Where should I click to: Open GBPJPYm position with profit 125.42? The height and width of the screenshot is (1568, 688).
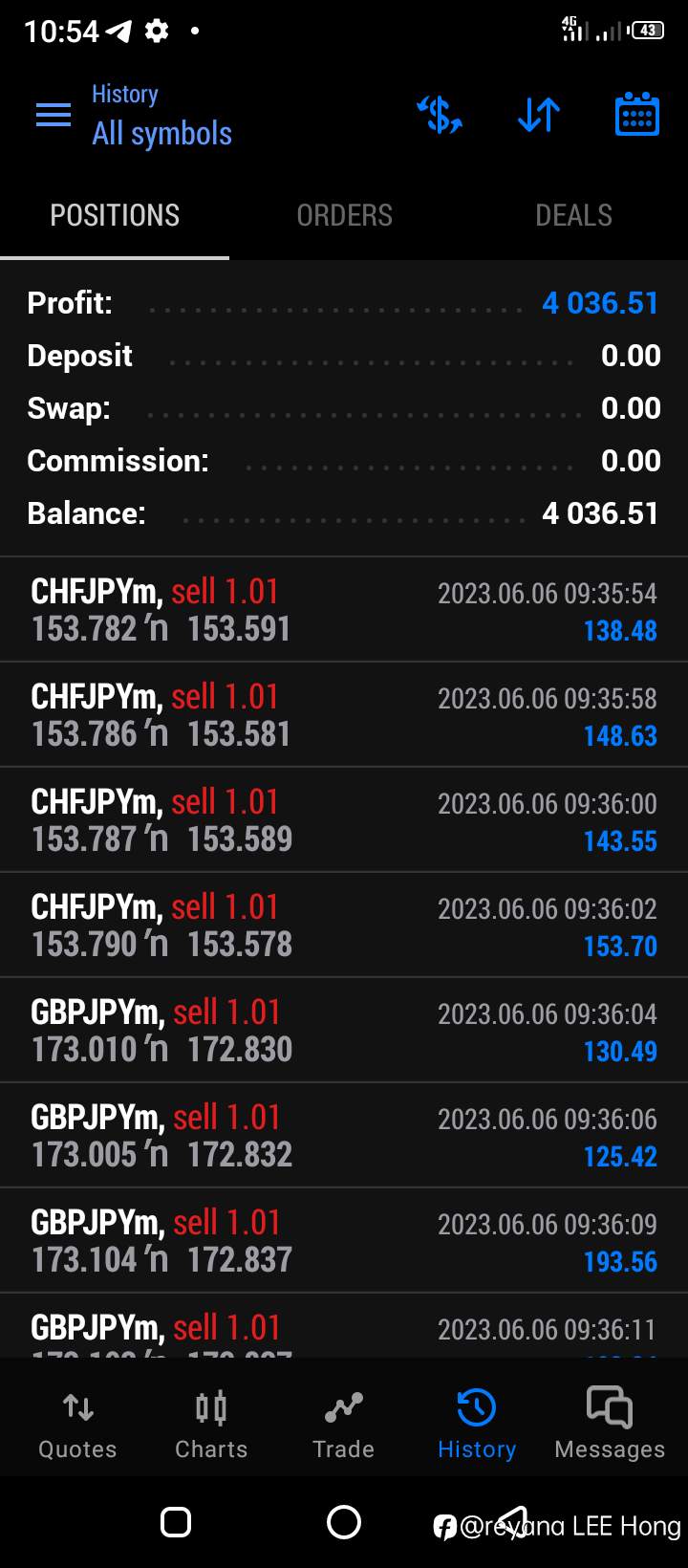[x=344, y=1136]
